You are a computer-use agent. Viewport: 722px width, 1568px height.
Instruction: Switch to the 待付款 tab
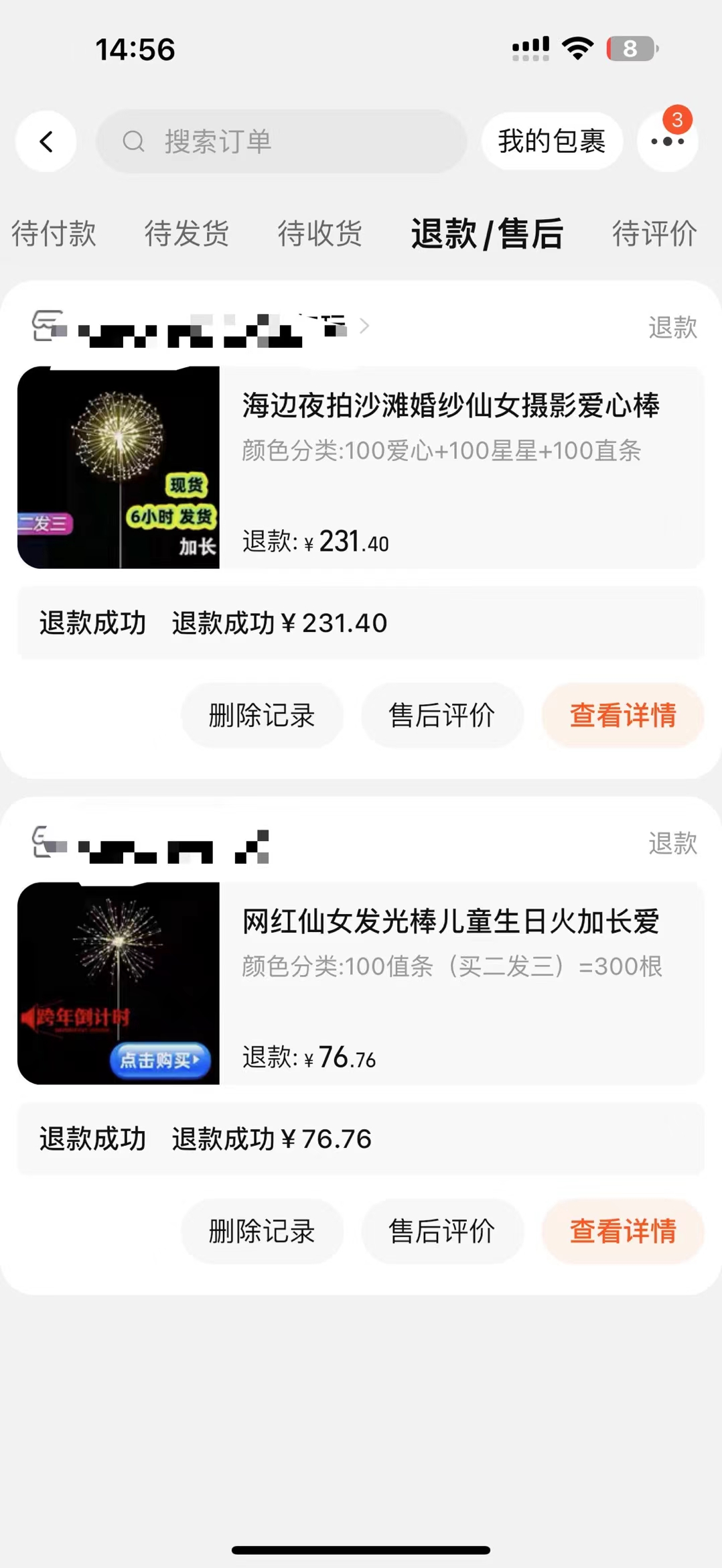pos(54,234)
